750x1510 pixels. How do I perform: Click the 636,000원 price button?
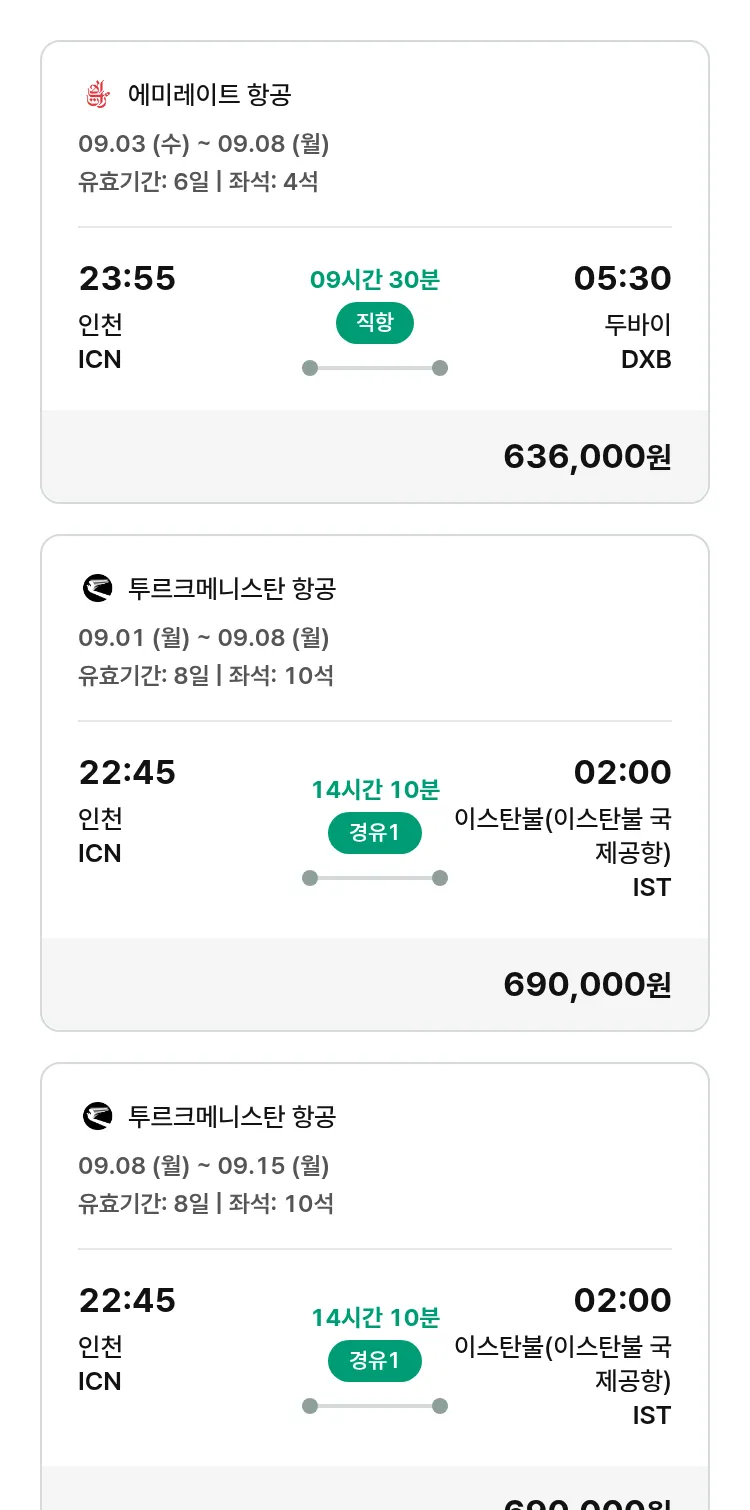tap(587, 456)
